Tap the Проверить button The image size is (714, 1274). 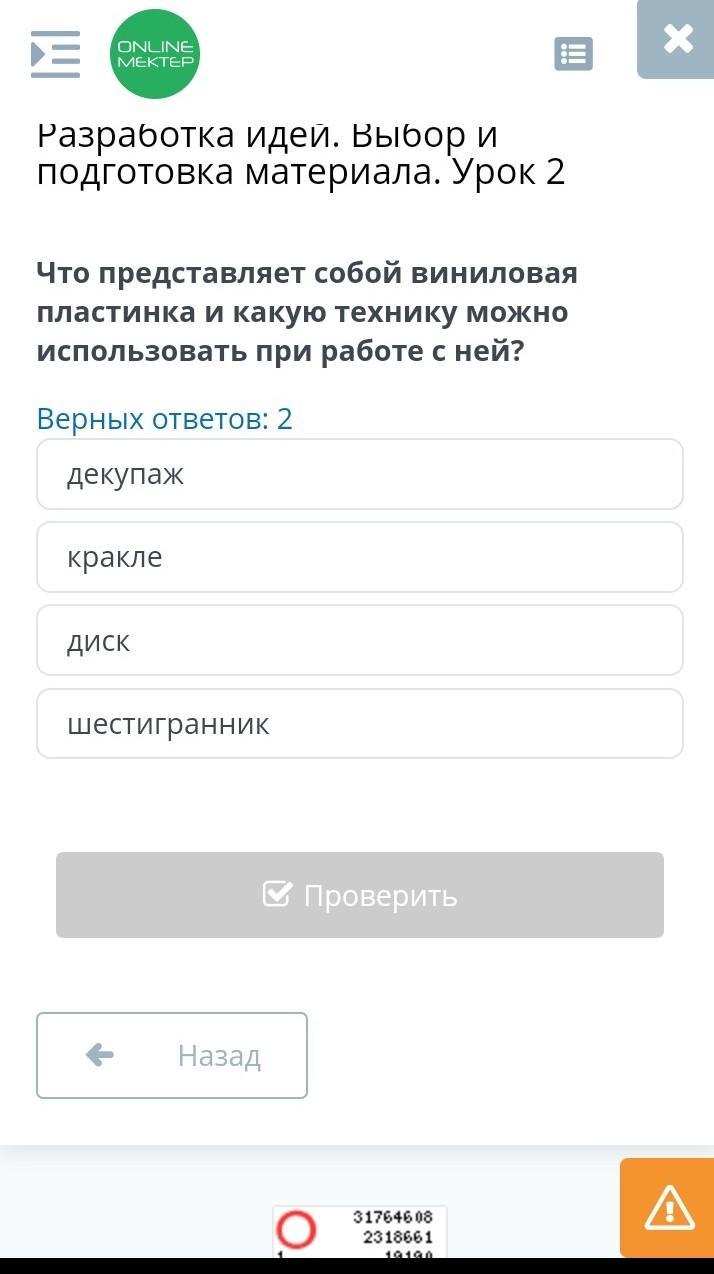click(x=360, y=895)
